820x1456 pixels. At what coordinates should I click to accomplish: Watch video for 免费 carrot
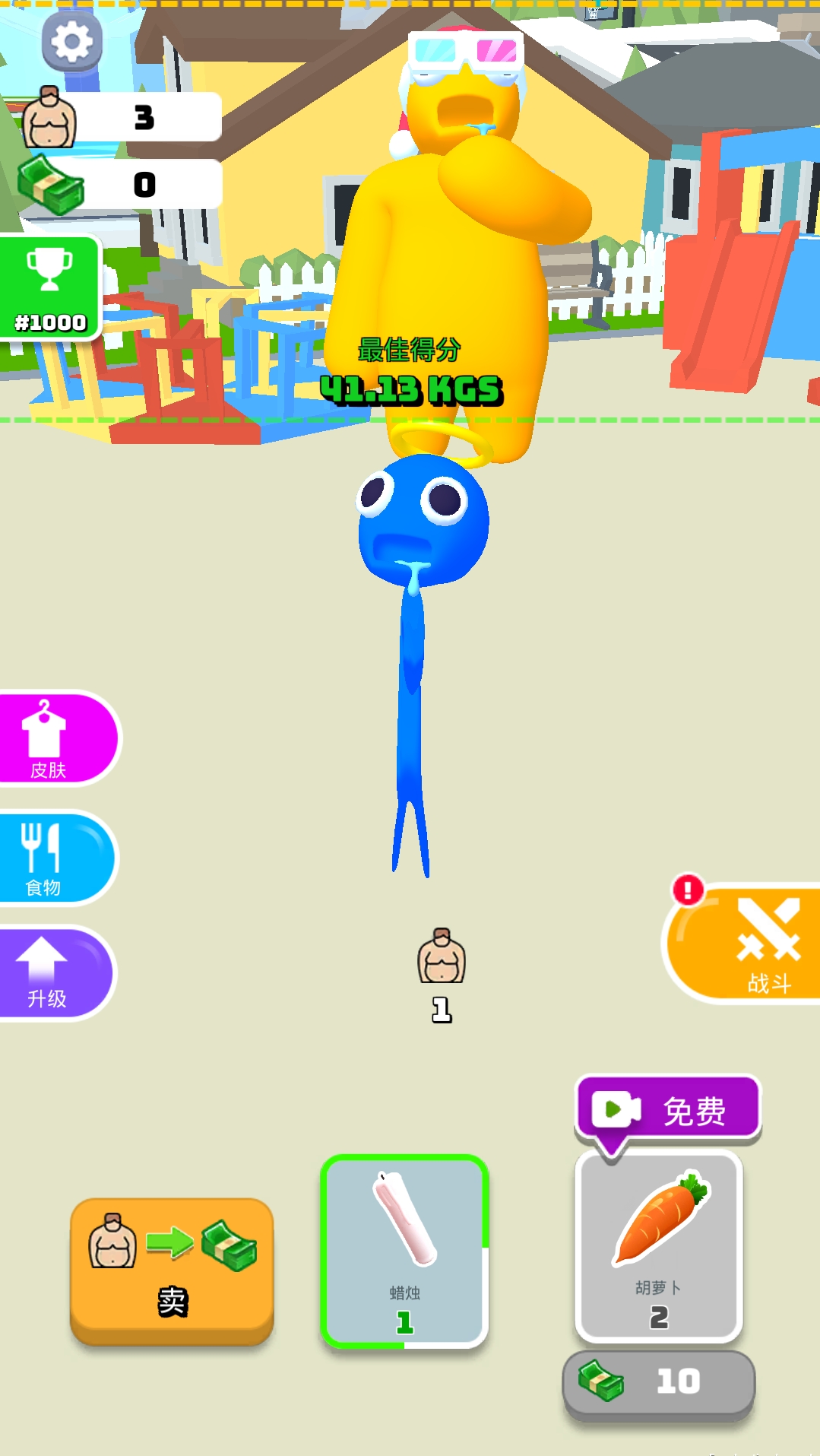668,1110
